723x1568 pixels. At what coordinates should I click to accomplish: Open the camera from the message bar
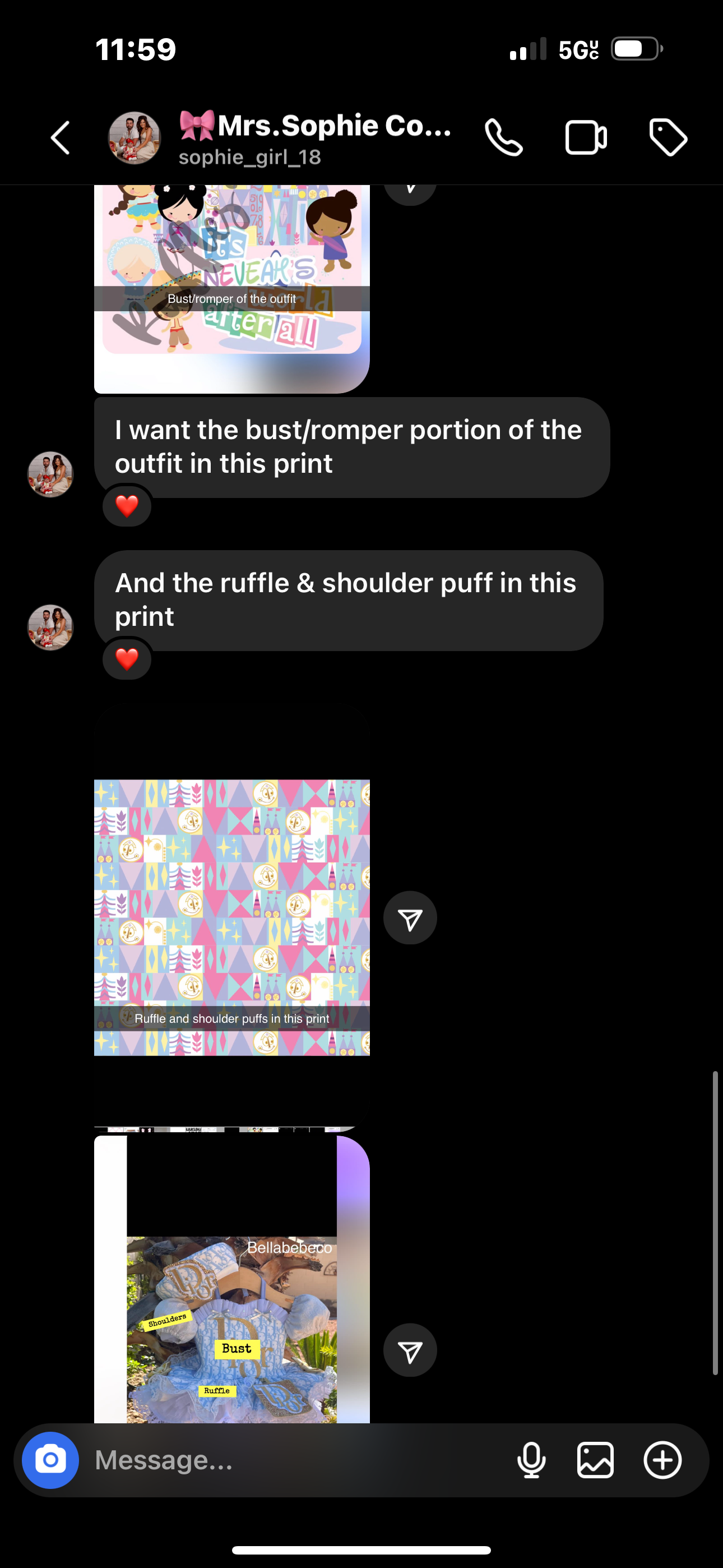50,1460
